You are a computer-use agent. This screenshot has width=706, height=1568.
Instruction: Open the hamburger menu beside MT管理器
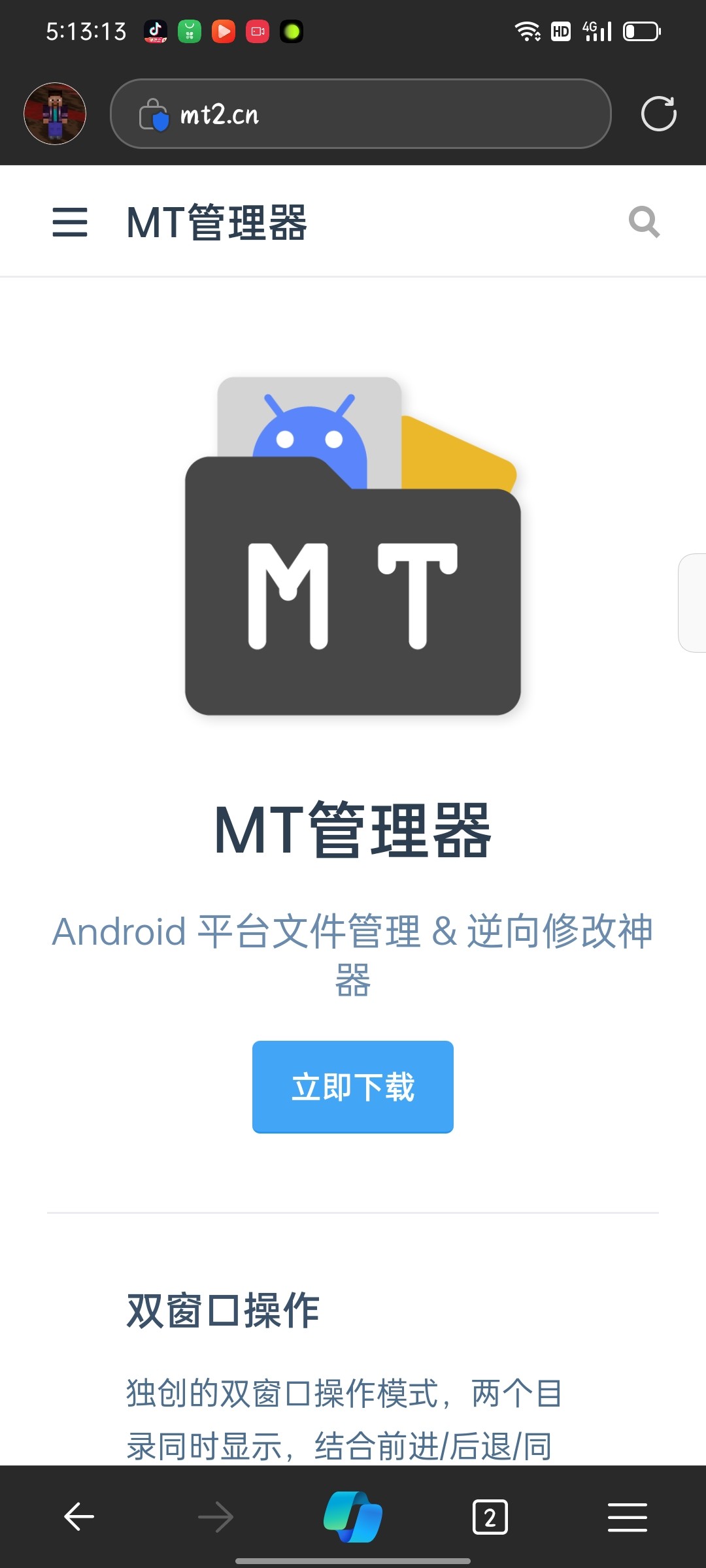click(x=70, y=222)
